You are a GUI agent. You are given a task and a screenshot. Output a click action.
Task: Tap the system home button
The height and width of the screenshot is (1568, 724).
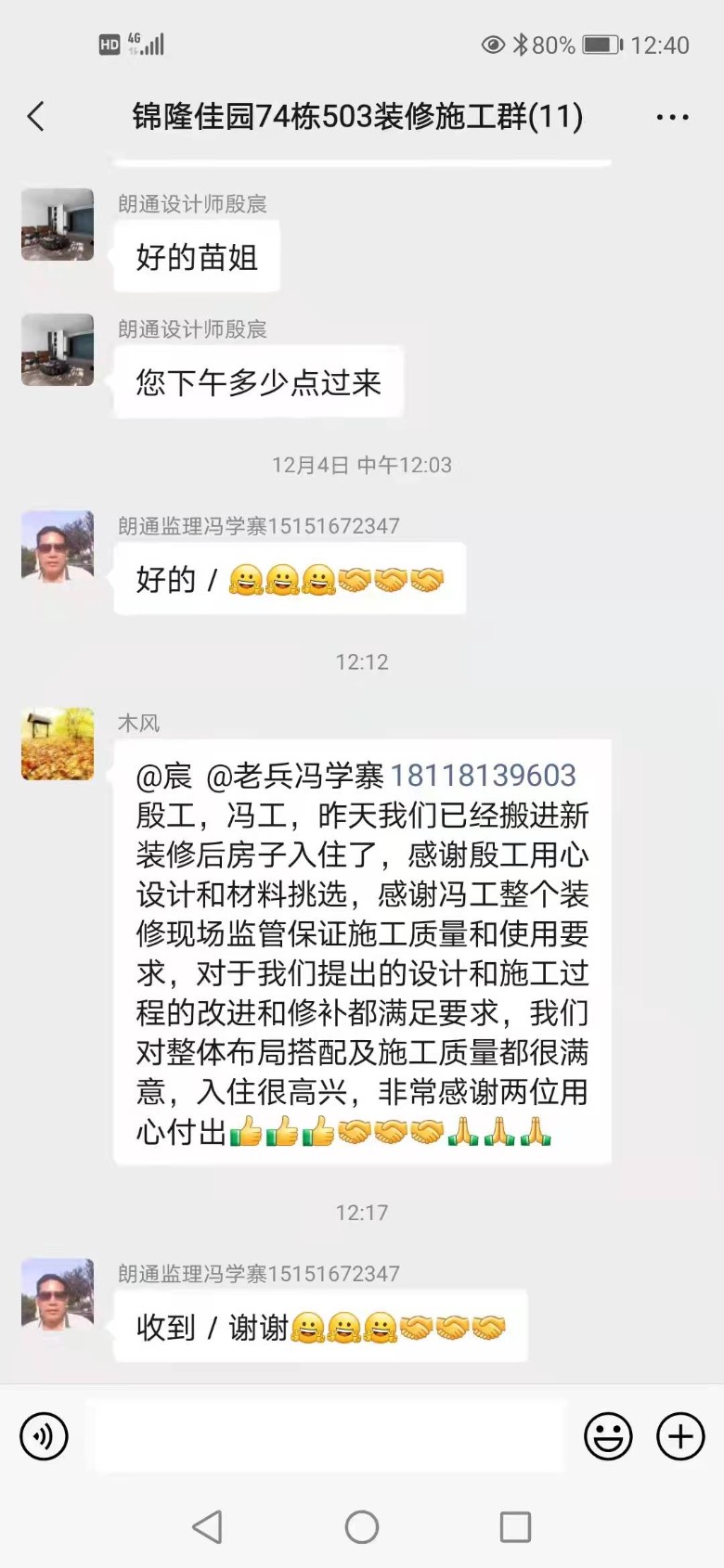(x=361, y=1526)
